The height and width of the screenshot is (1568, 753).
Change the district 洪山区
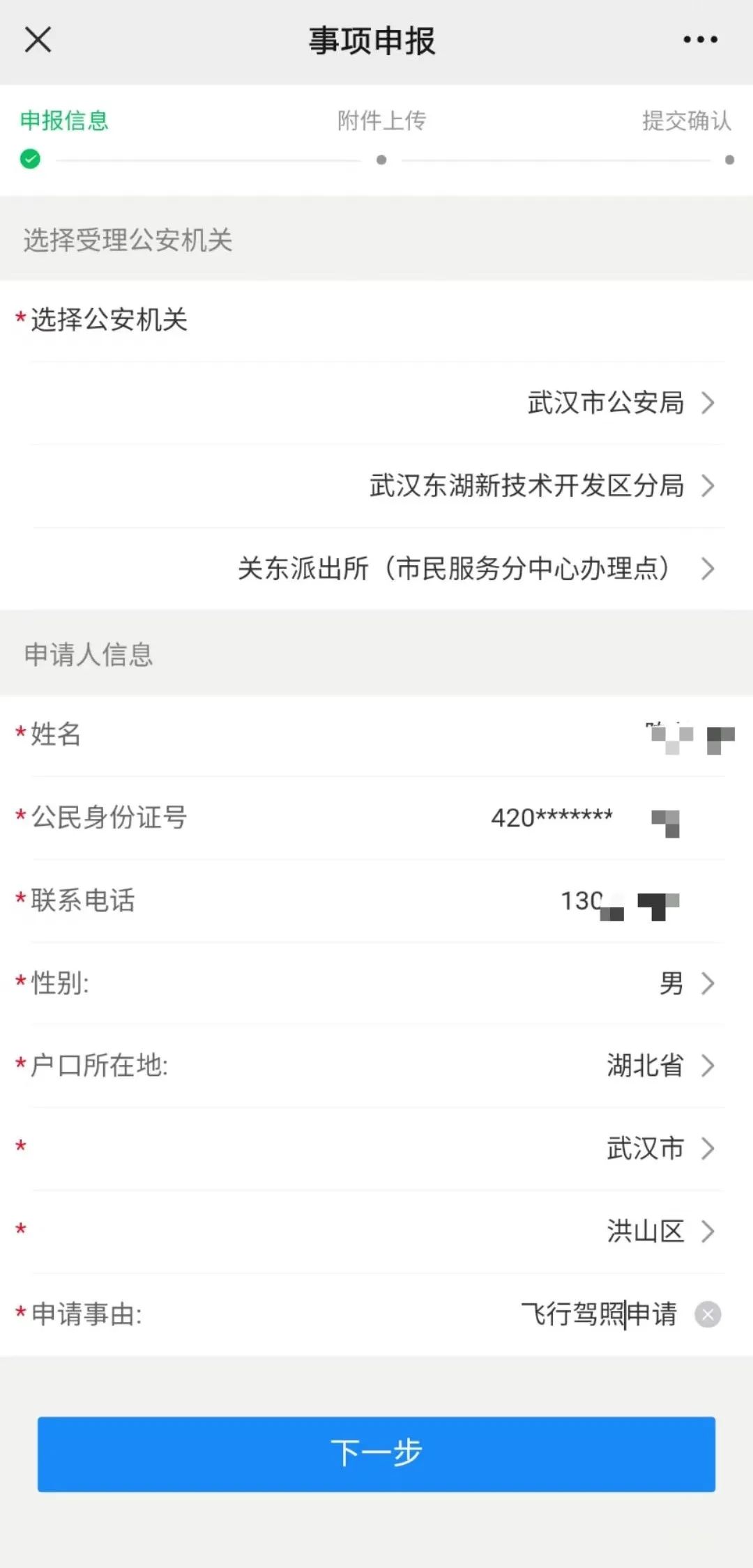coord(659,1231)
